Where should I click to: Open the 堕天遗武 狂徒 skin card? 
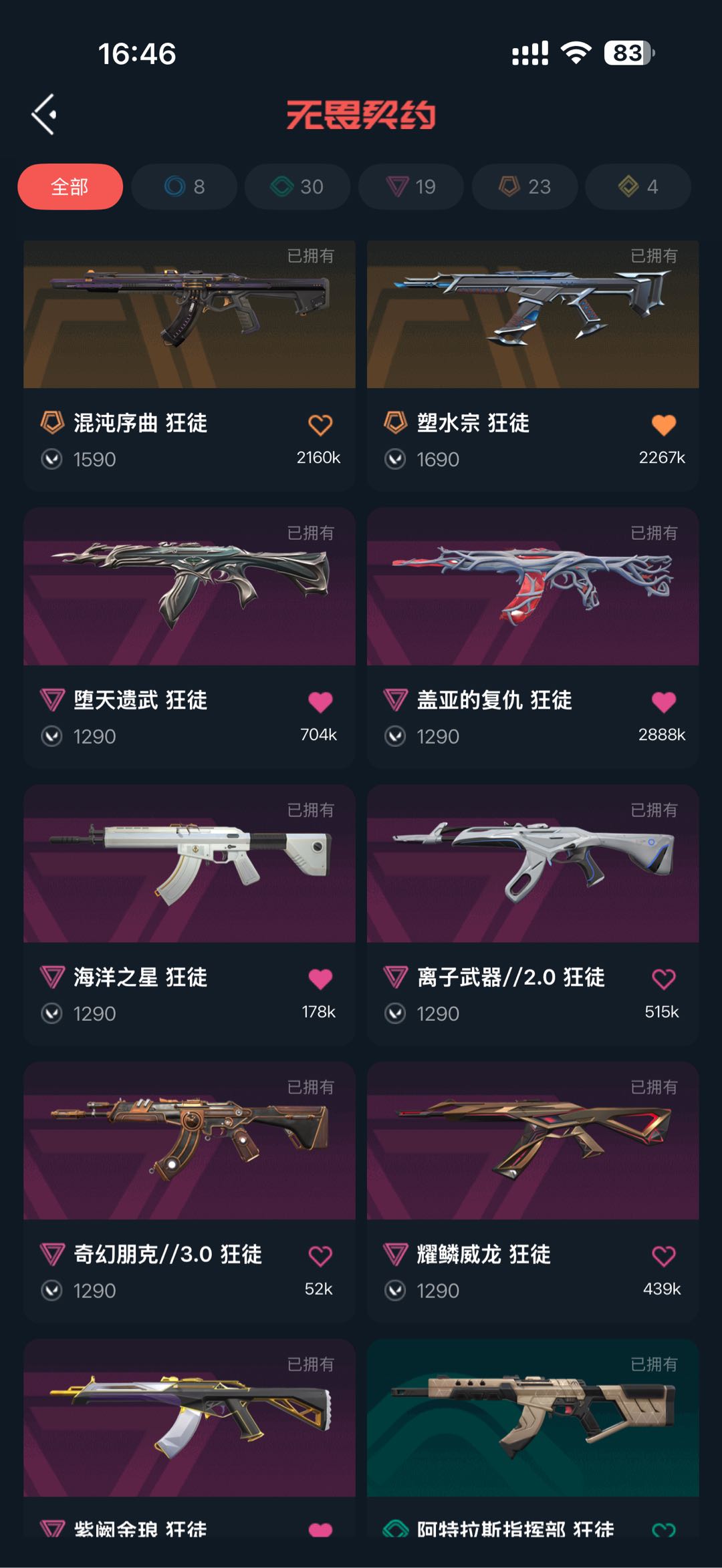(x=189, y=638)
